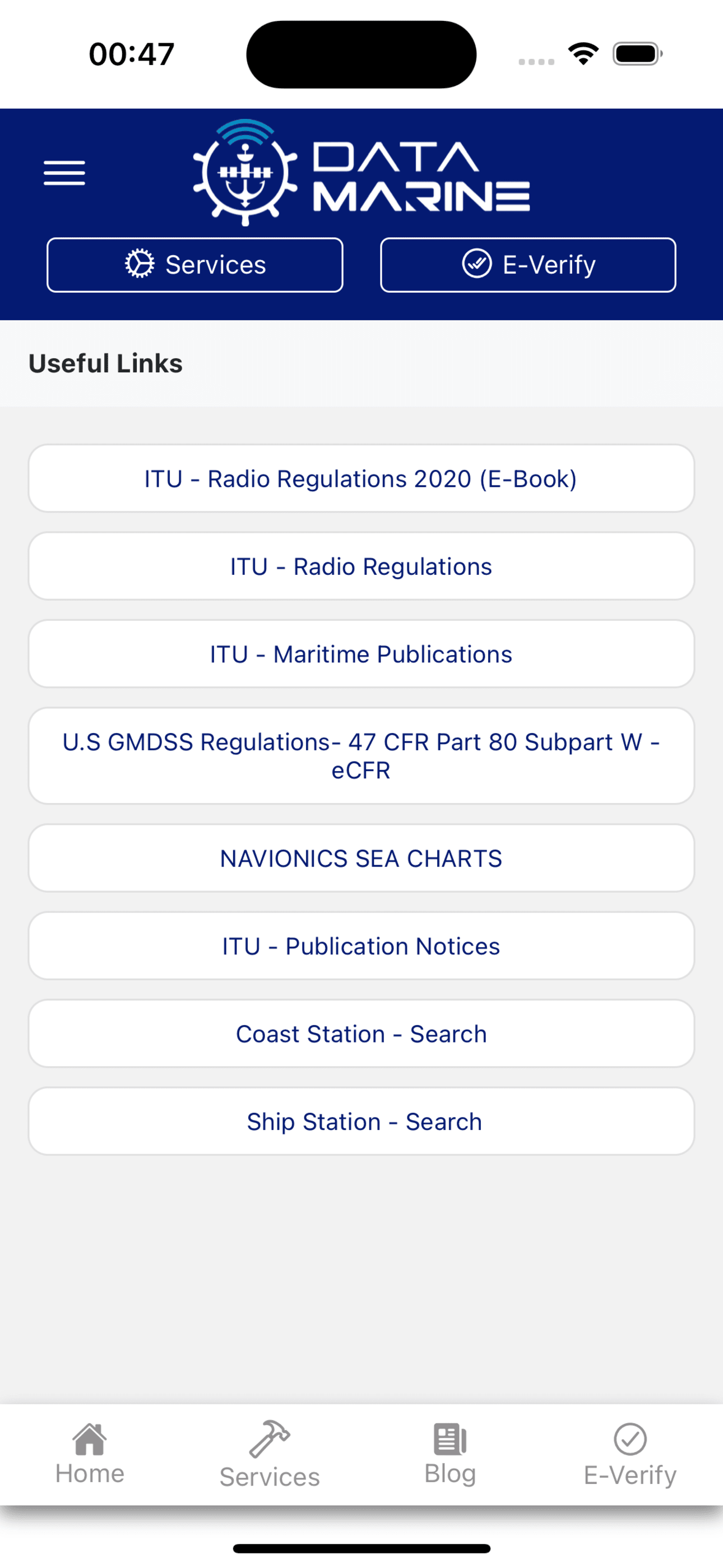The image size is (723, 1568).
Task: Open ITU - Publication Notices
Action: pos(361,946)
